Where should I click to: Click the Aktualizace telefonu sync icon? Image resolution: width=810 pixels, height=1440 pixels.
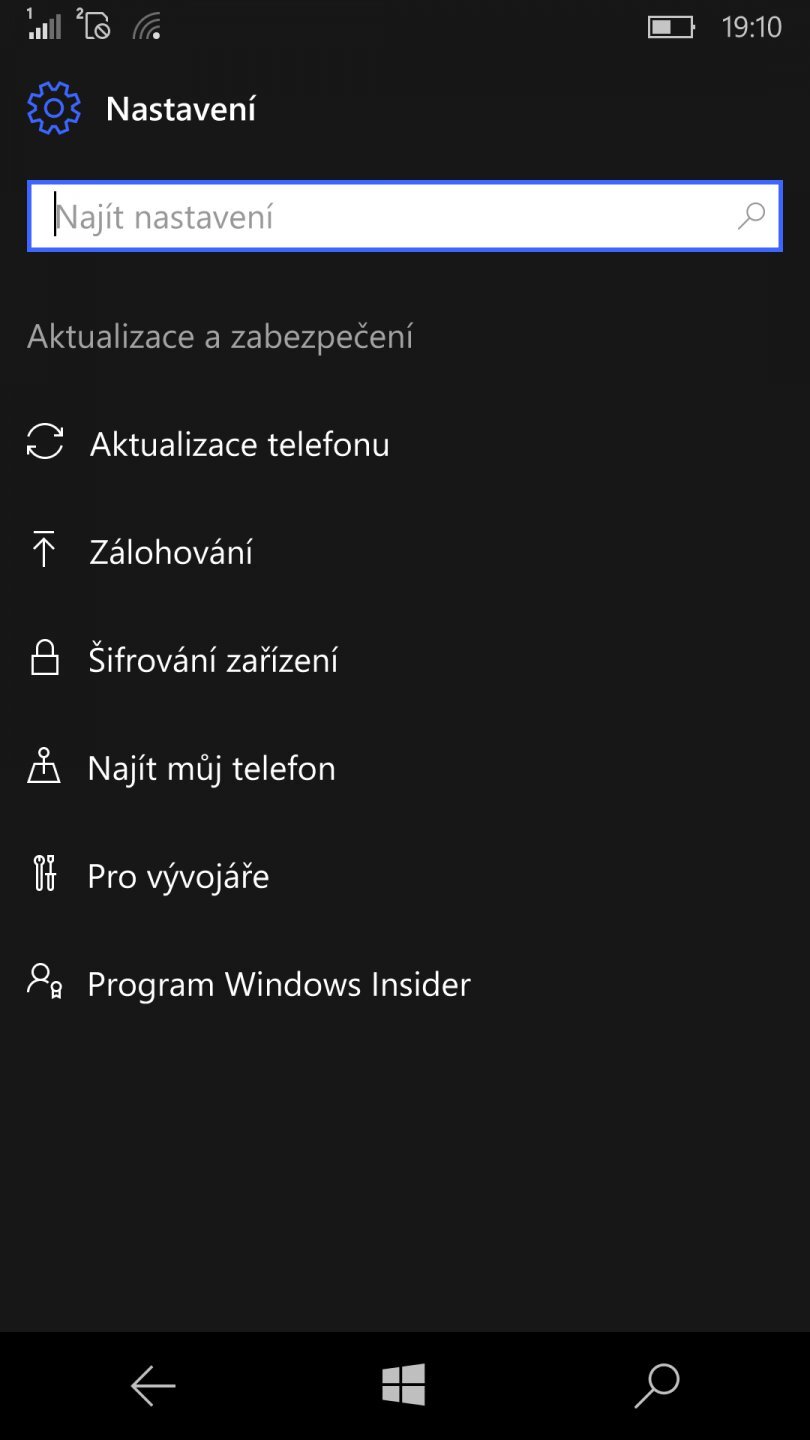point(43,443)
